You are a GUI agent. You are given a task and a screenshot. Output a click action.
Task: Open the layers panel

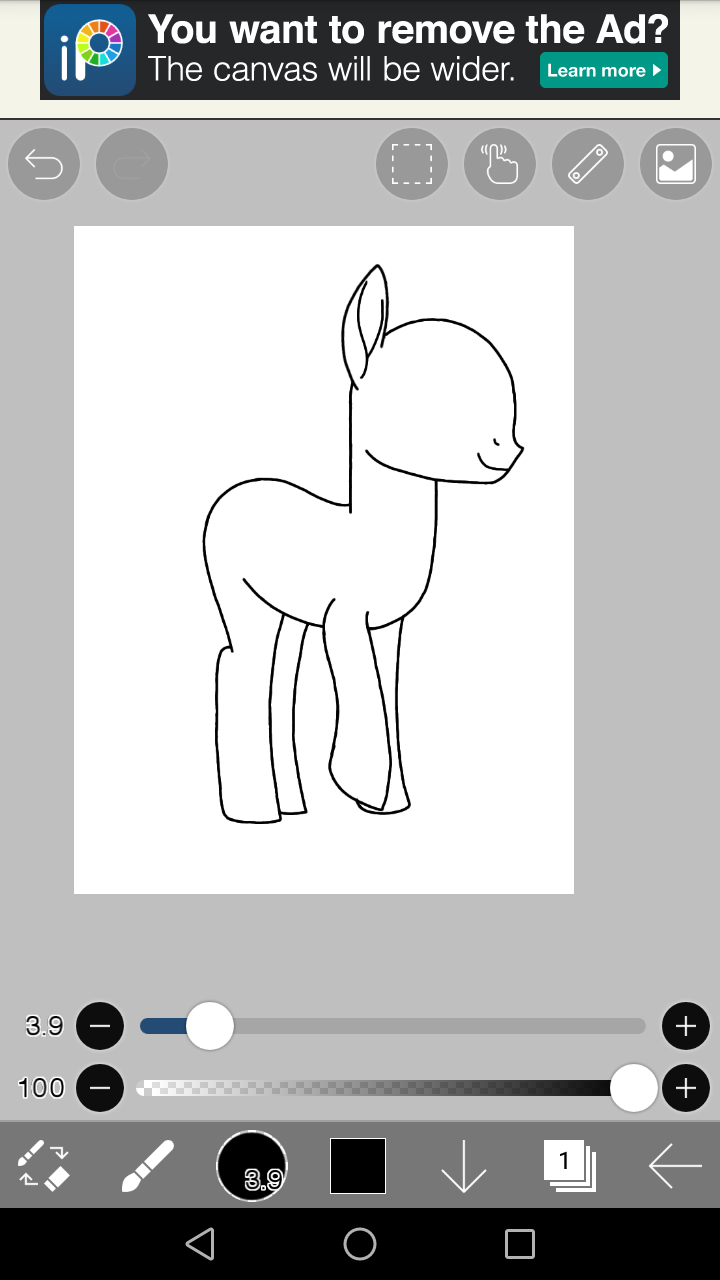(x=570, y=1165)
